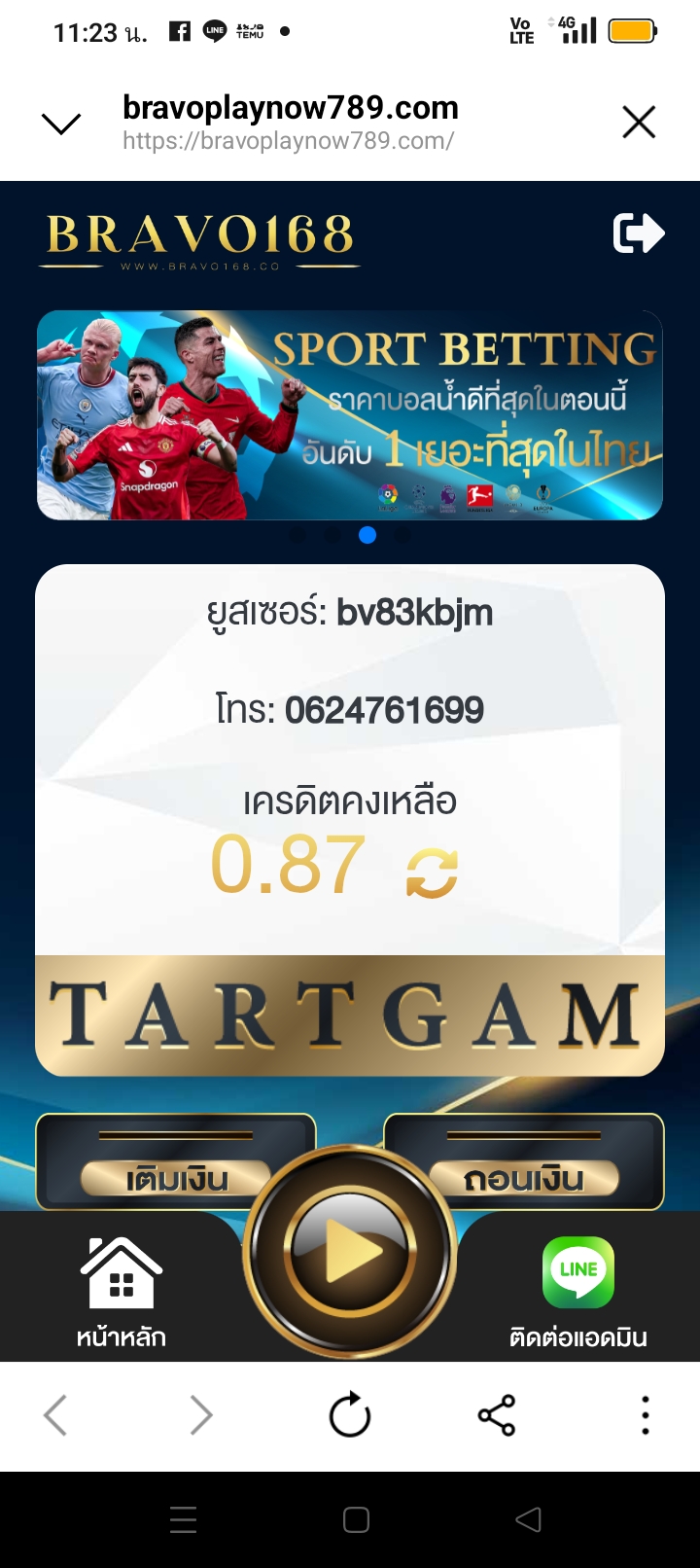The height and width of the screenshot is (1568, 700).
Task: Tap the system back button
Action: [x=528, y=1519]
